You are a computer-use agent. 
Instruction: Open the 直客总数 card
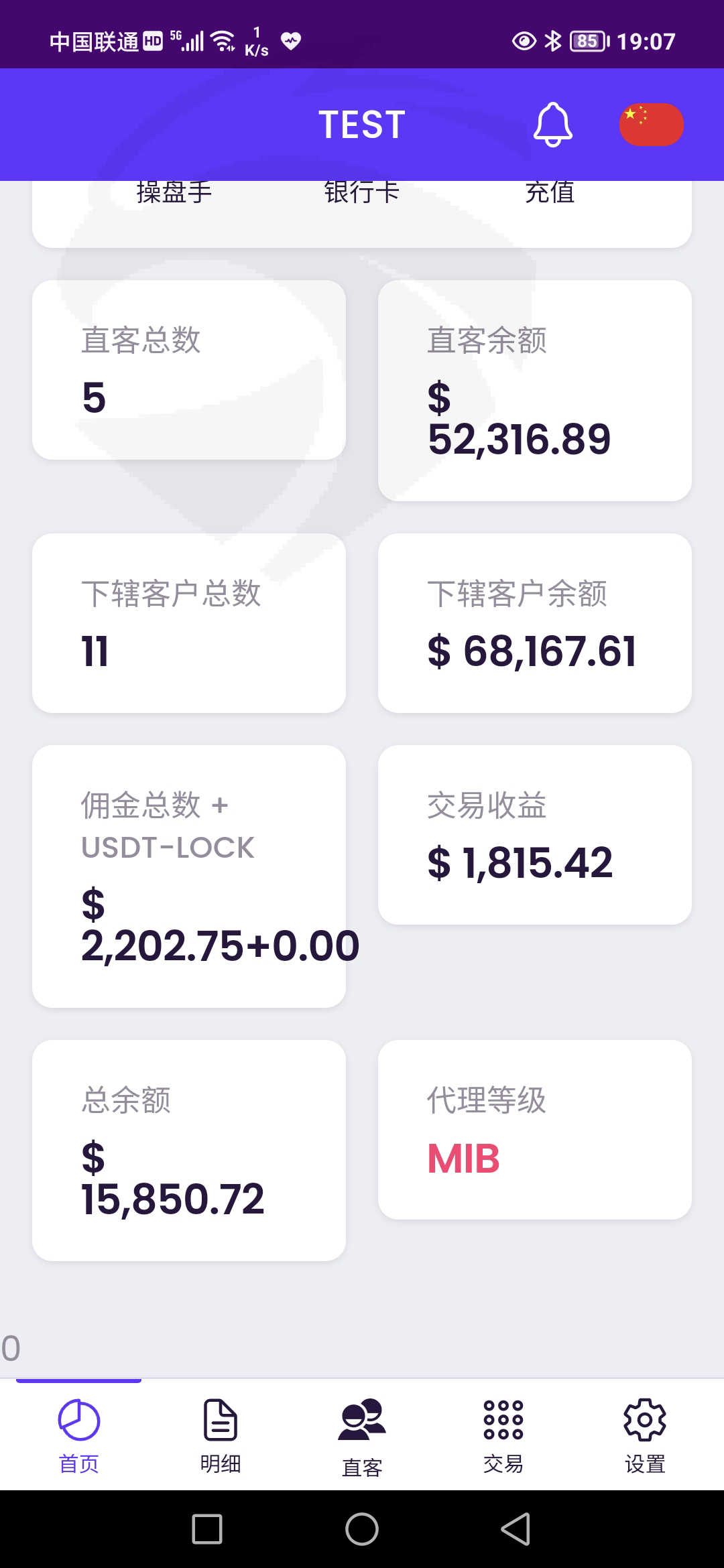[189, 370]
